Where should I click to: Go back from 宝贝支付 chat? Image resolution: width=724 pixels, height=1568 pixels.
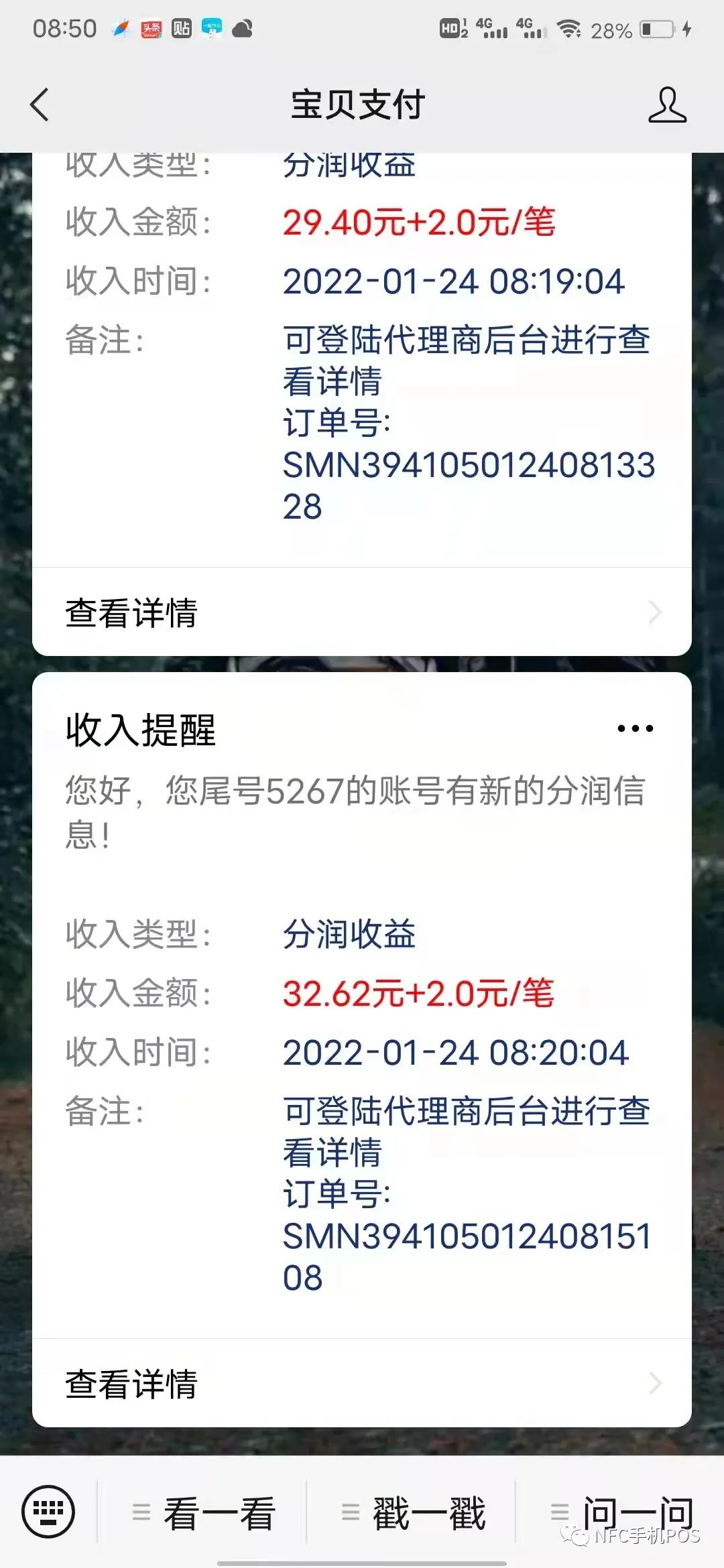point(40,105)
